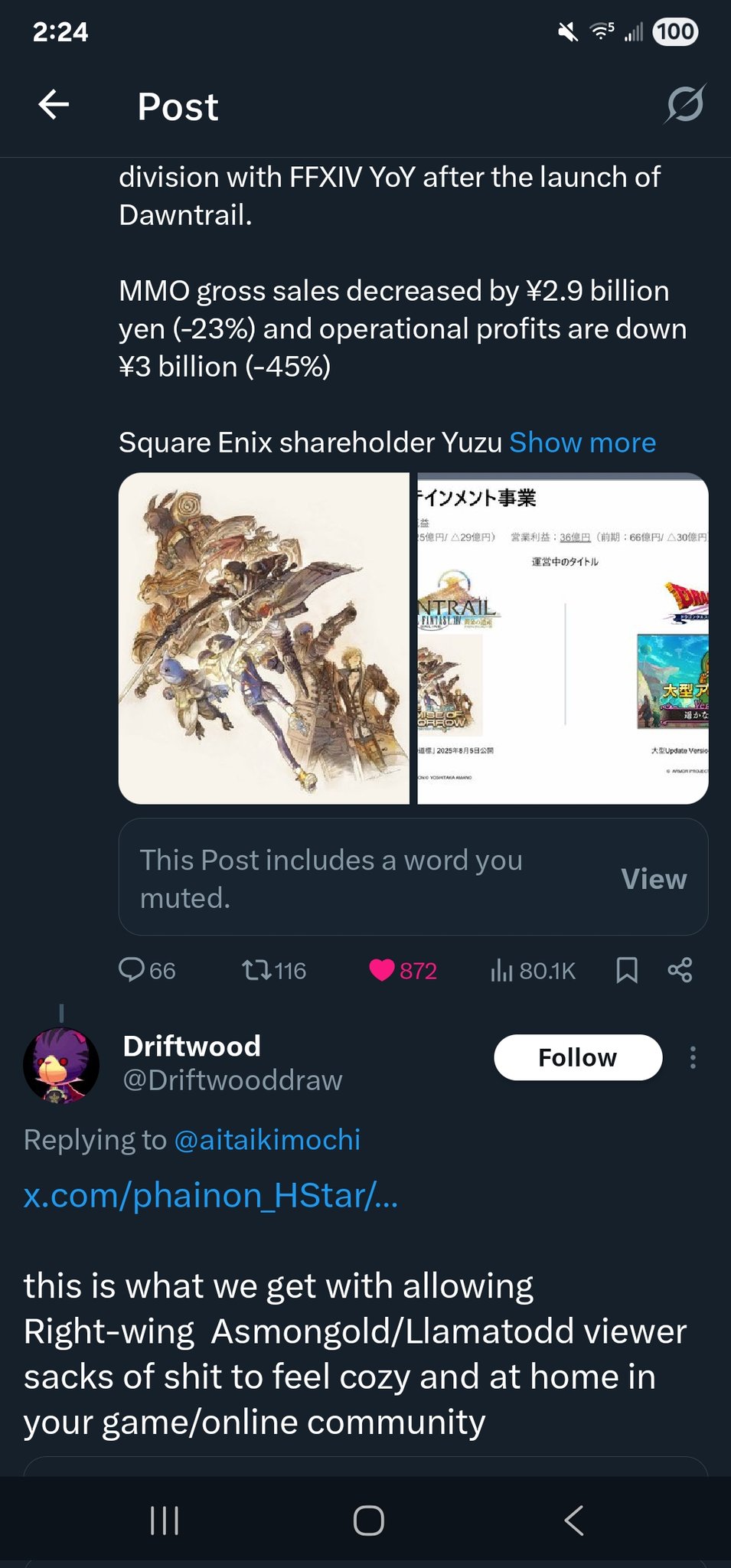Screen dimensions: 731x1568
Task: Open the Japanese earnings slide image
Action: click(x=563, y=638)
